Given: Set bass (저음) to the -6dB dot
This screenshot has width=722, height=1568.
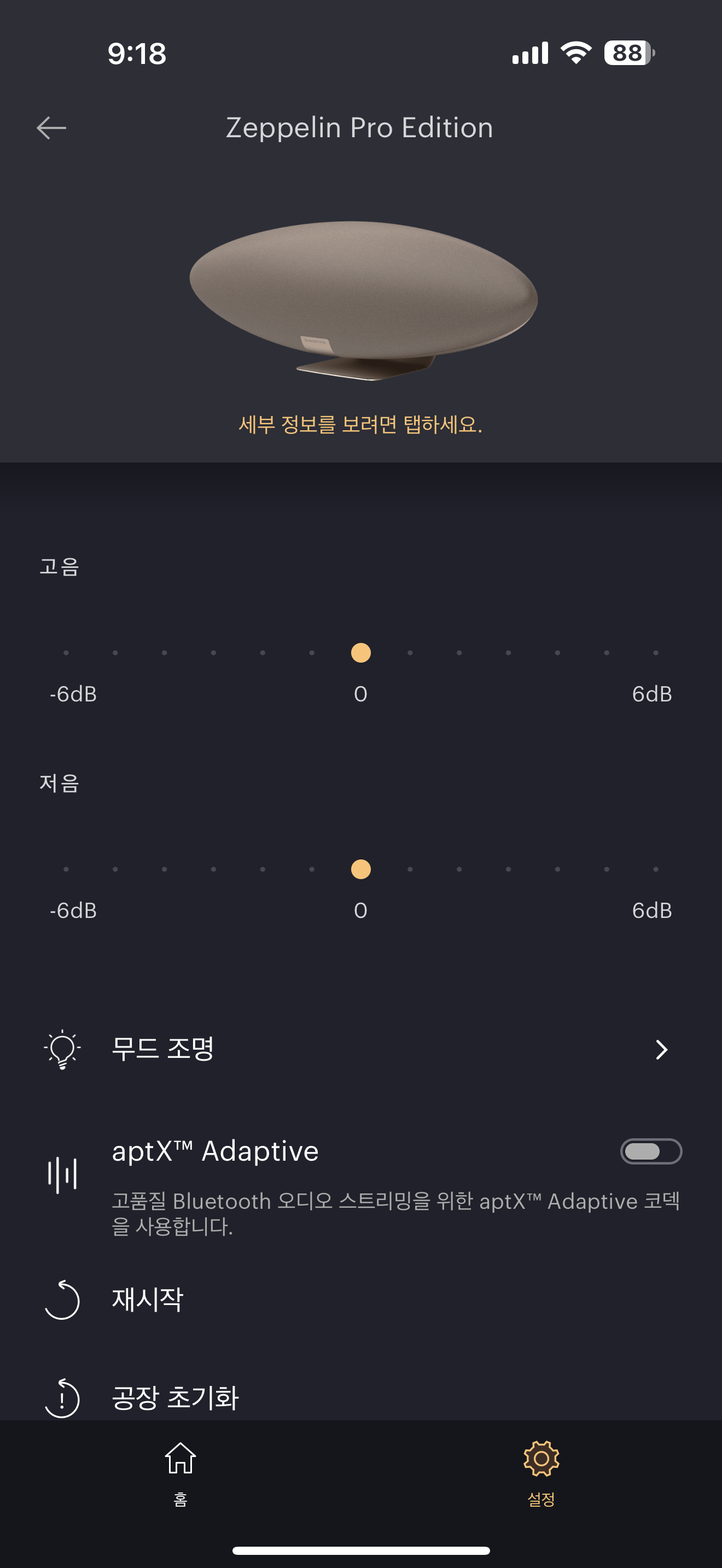Looking at the screenshot, I should coord(66,869).
